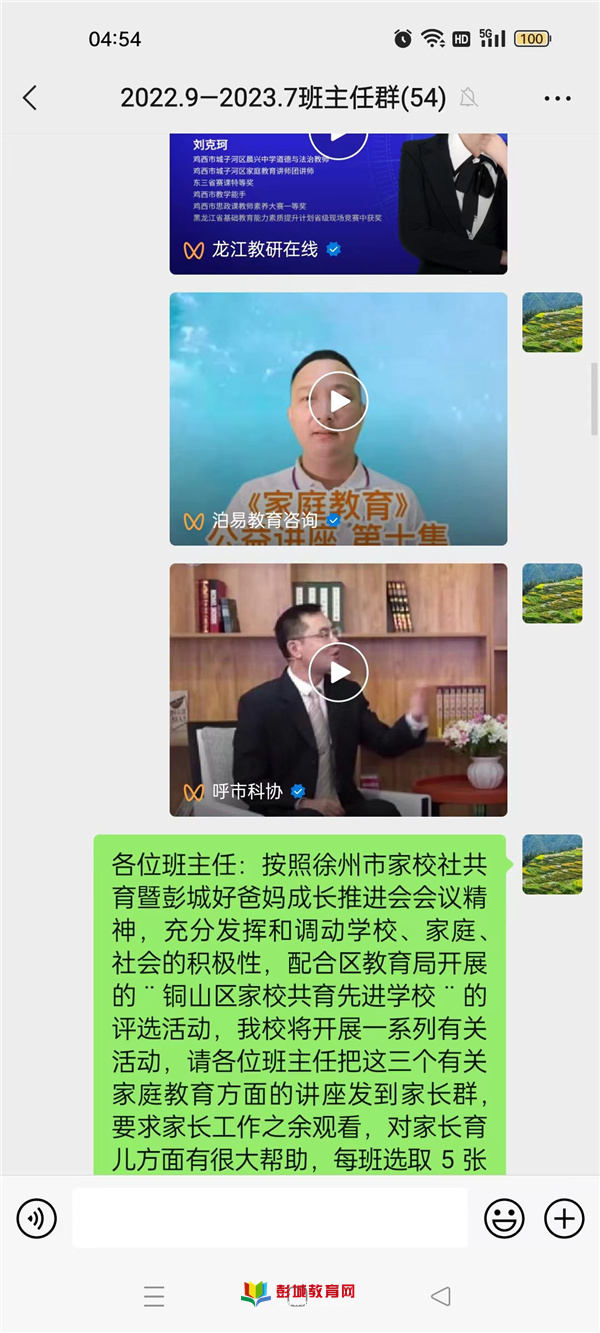
Task: Tap the message input field
Action: pyautogui.click(x=270, y=1218)
